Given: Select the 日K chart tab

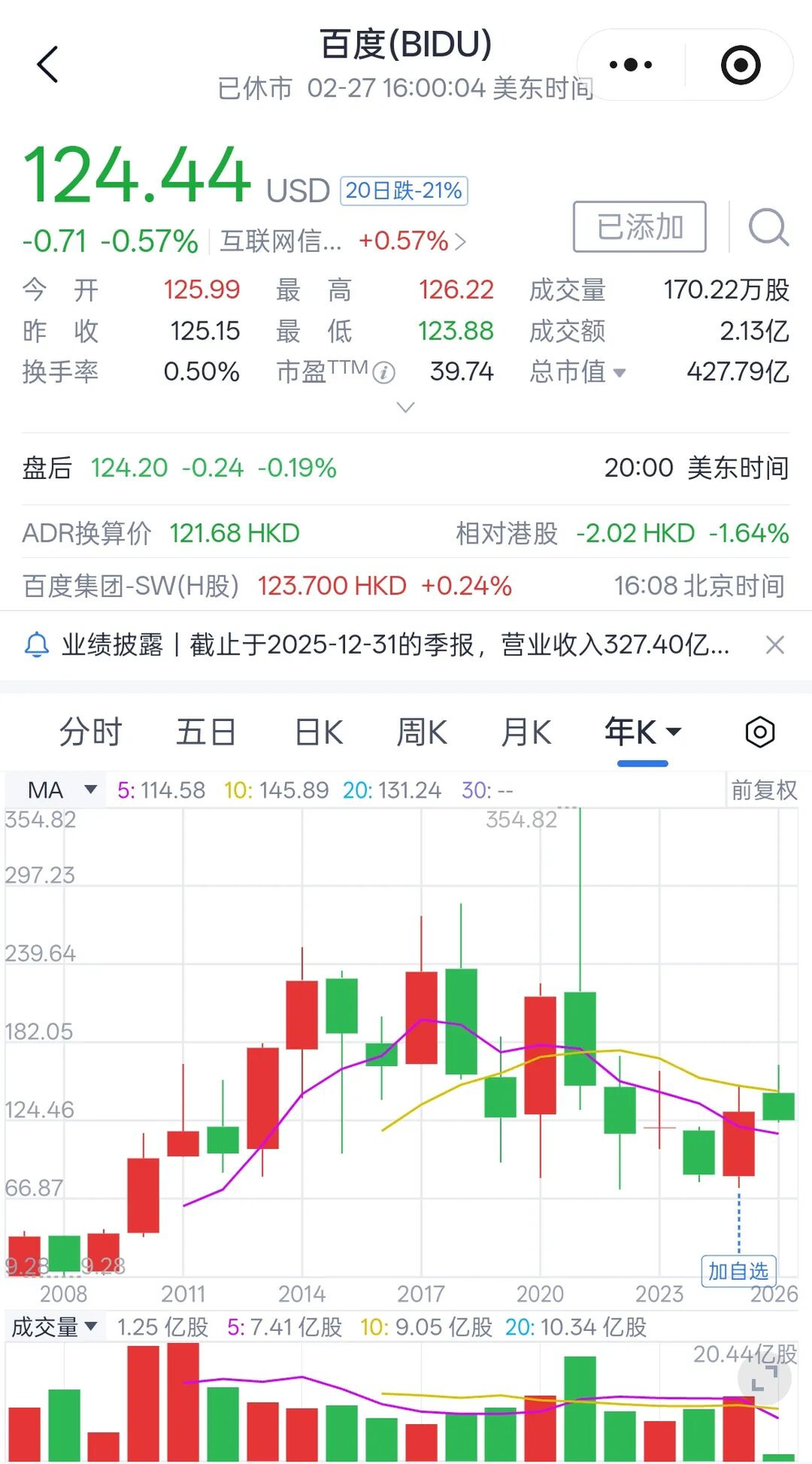Looking at the screenshot, I should 318,732.
